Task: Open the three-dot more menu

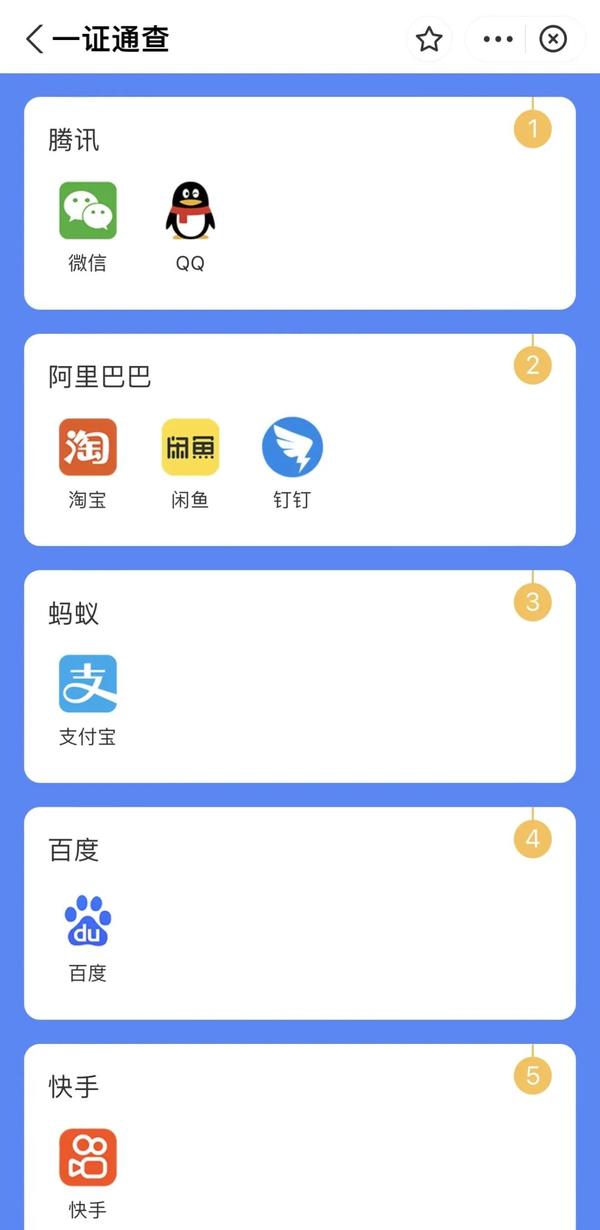Action: 497,39
